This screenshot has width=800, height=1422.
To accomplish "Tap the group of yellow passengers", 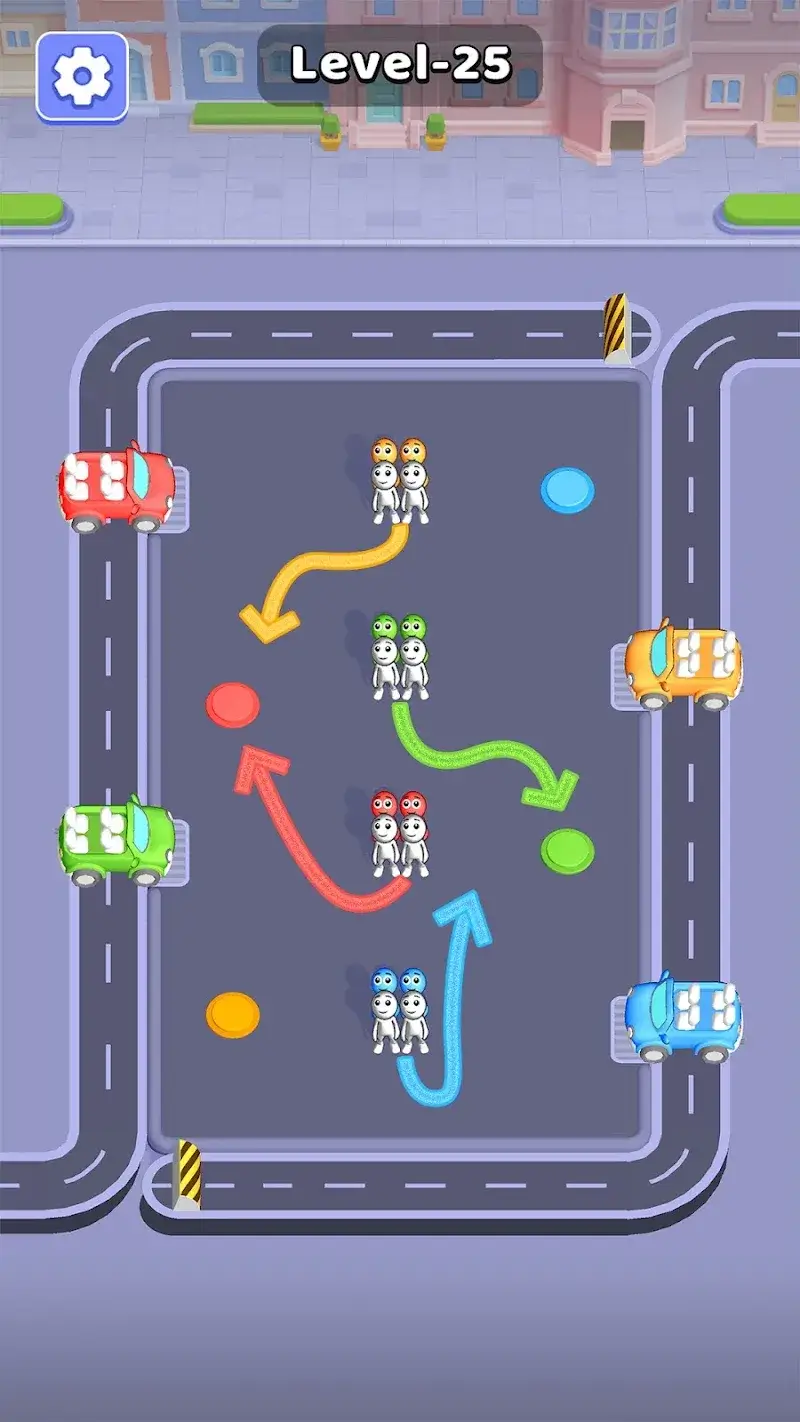I will click(398, 480).
